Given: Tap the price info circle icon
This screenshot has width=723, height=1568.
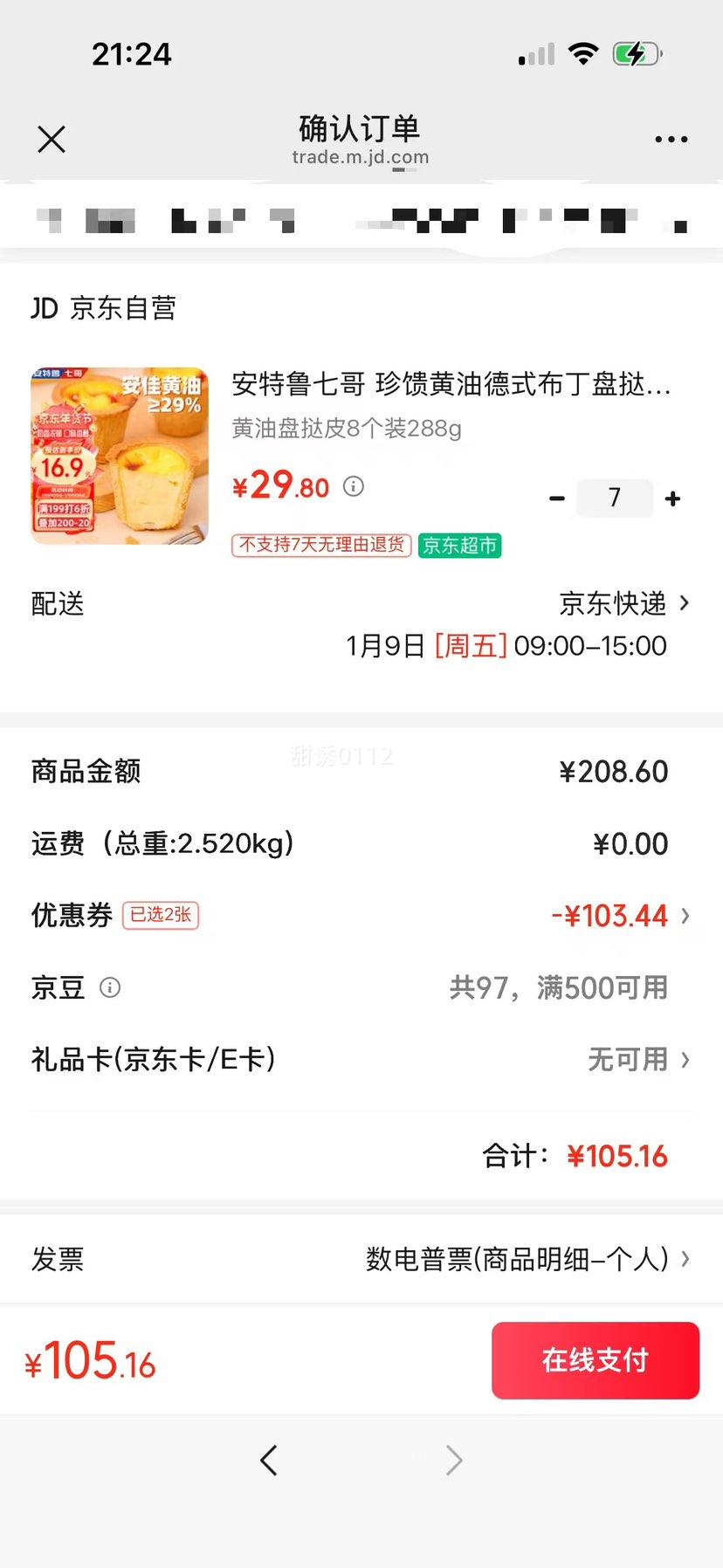Looking at the screenshot, I should 354,487.
